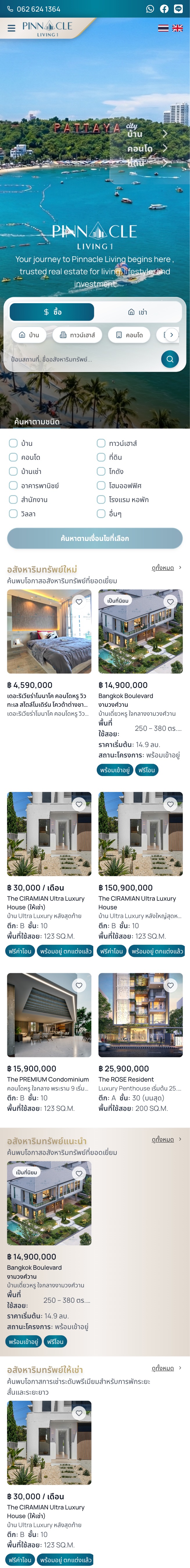Select the ซื้อ (buy) tab
190x1568 pixels.
click(x=52, y=312)
